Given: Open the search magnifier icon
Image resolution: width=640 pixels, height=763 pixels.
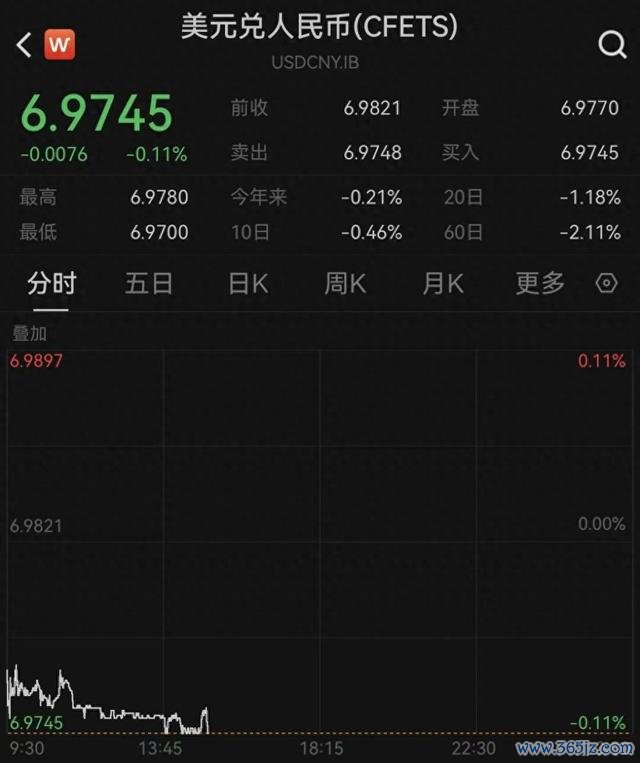Looking at the screenshot, I should click(611, 45).
